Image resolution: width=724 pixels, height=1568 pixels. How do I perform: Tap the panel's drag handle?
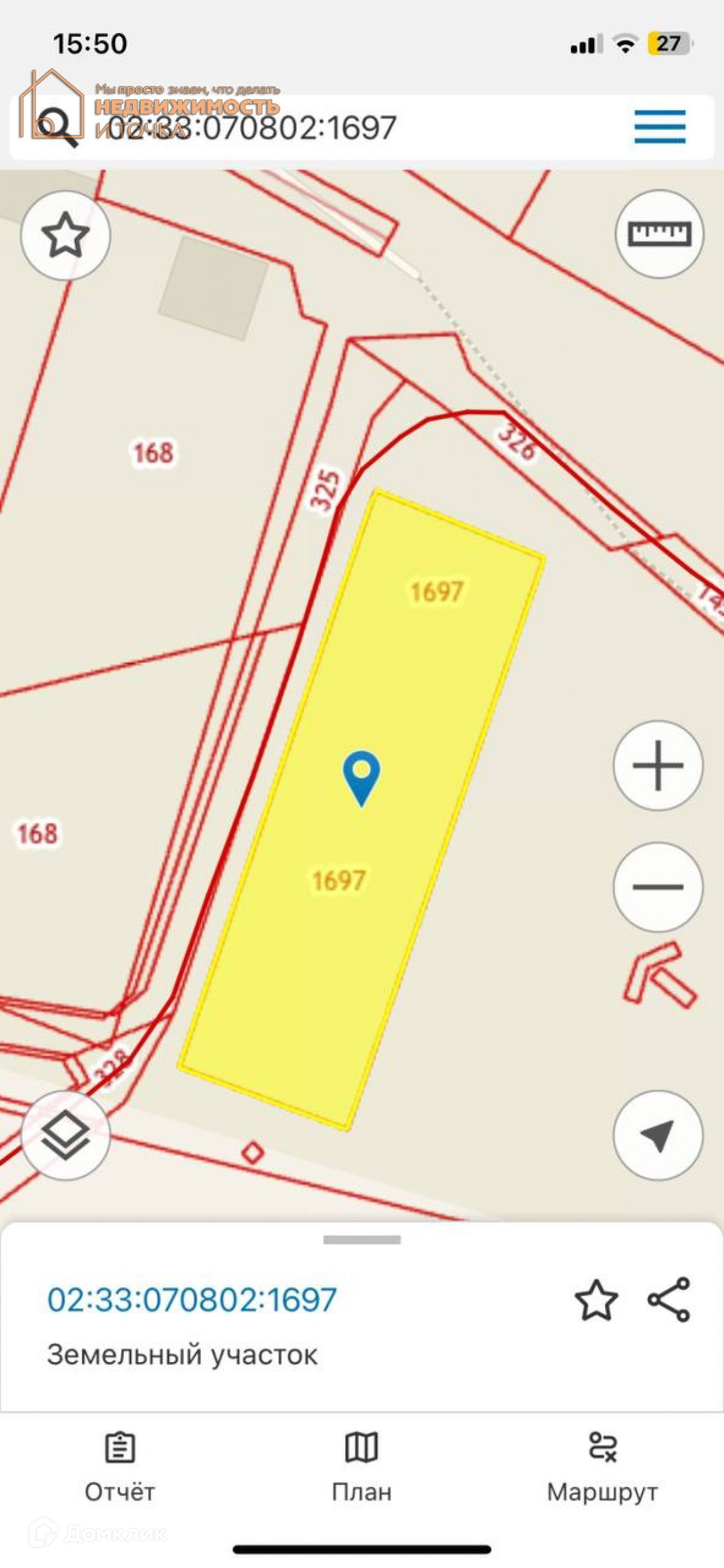(x=362, y=1240)
